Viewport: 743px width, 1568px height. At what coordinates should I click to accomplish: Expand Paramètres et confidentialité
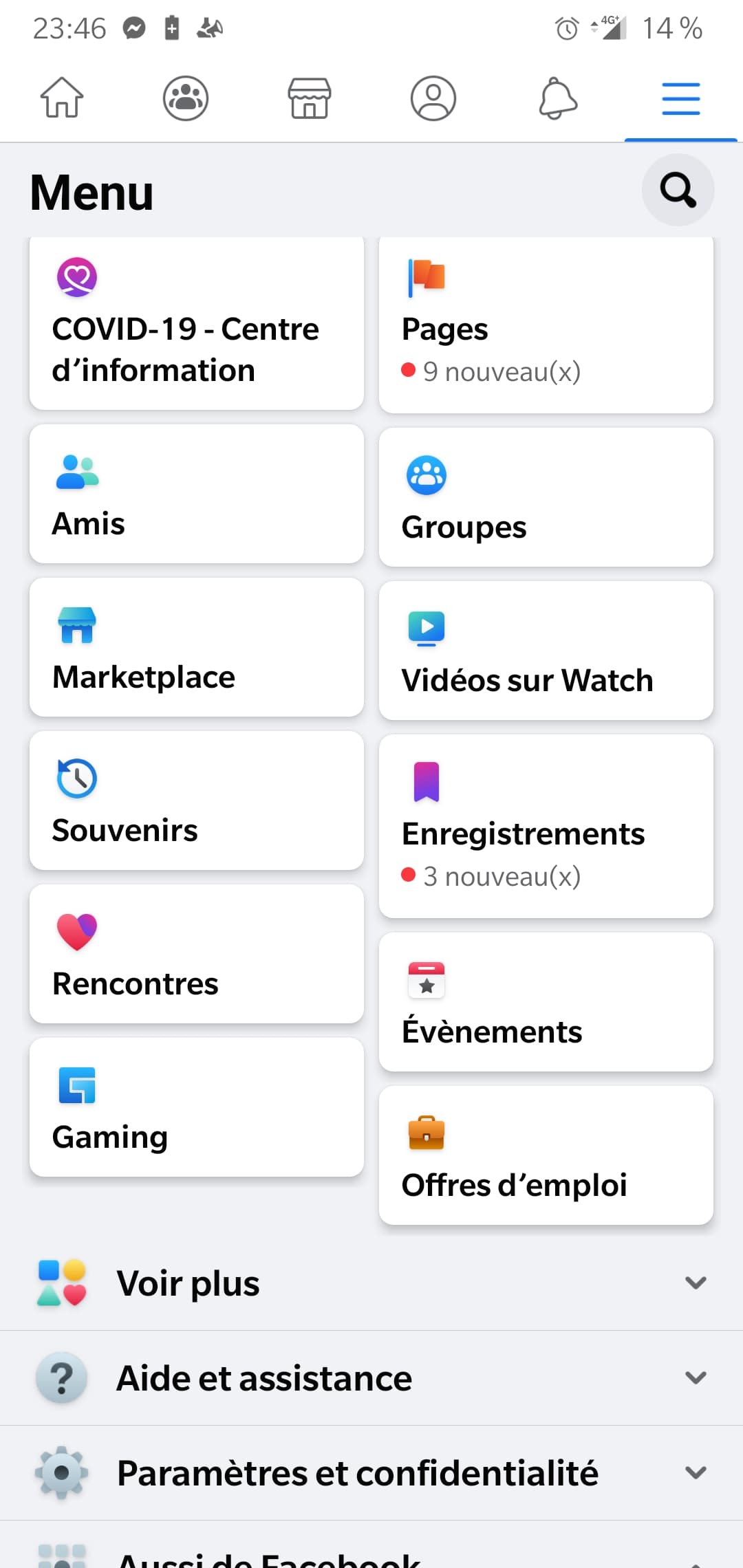click(x=371, y=1472)
